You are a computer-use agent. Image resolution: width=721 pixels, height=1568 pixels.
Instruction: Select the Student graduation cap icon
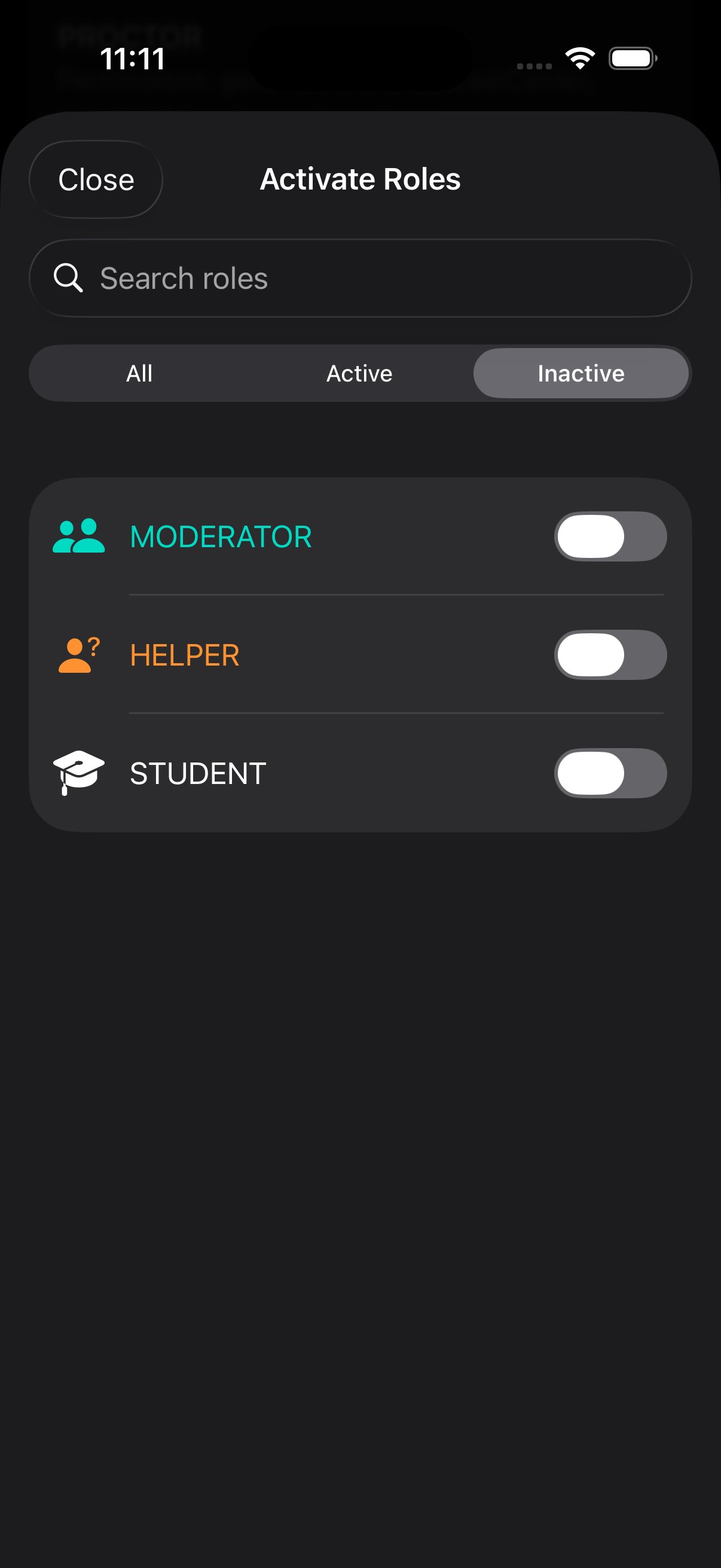(79, 773)
